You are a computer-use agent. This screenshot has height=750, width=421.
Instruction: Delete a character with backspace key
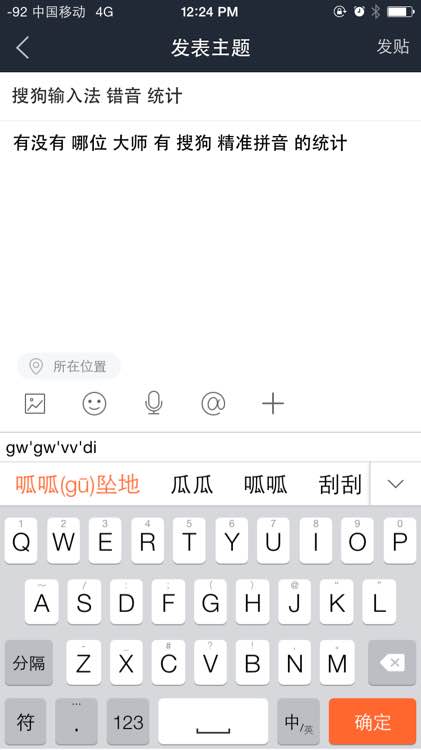coord(392,663)
